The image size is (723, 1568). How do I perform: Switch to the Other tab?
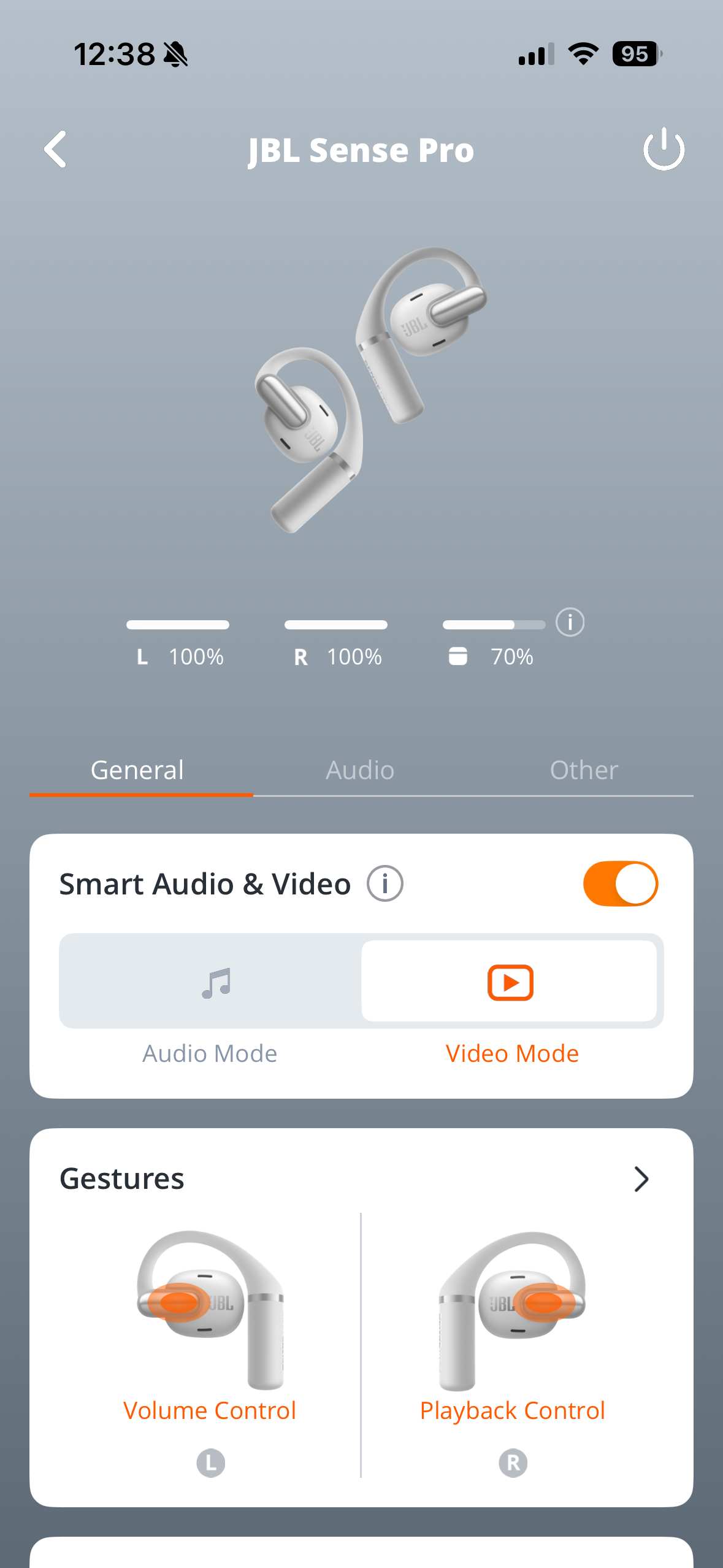tap(583, 770)
